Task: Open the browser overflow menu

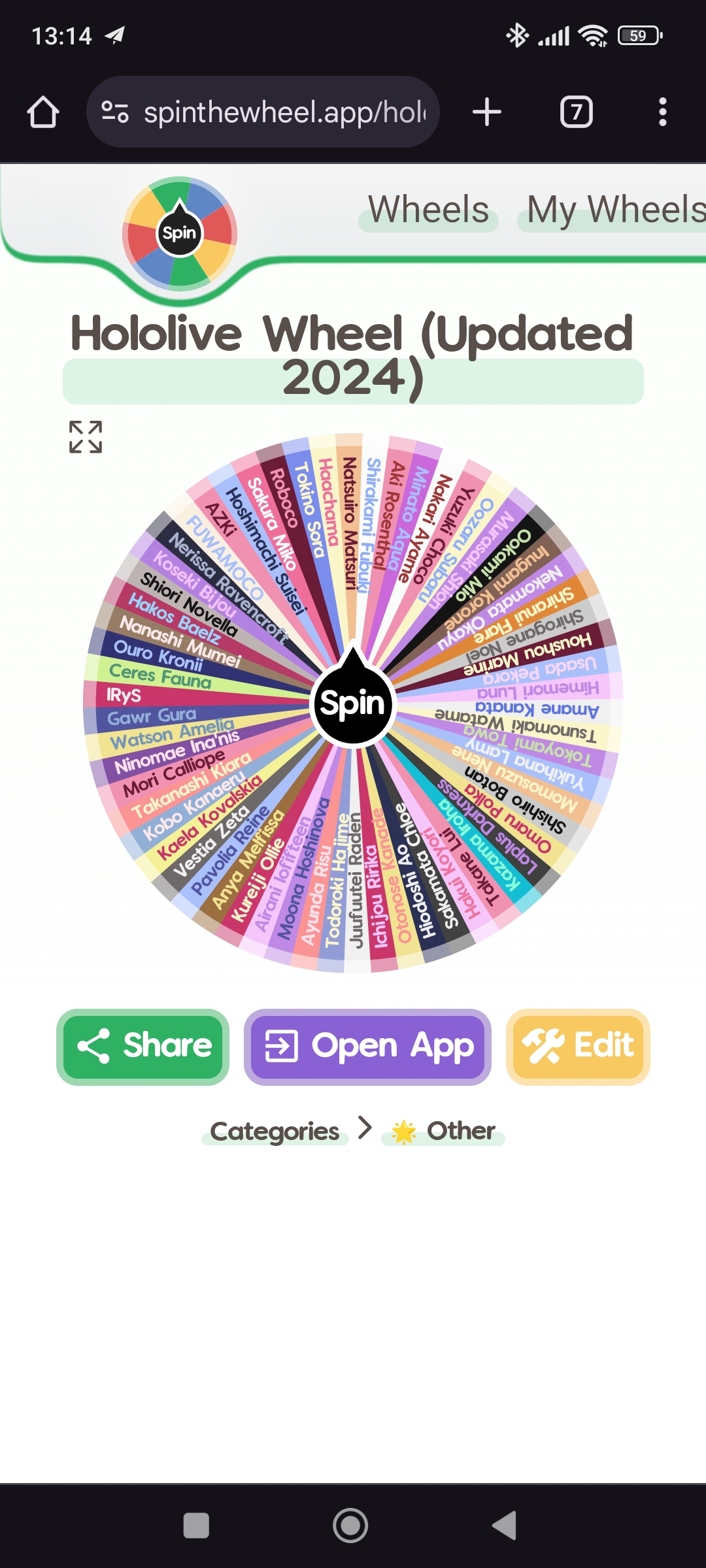Action: pos(663,112)
